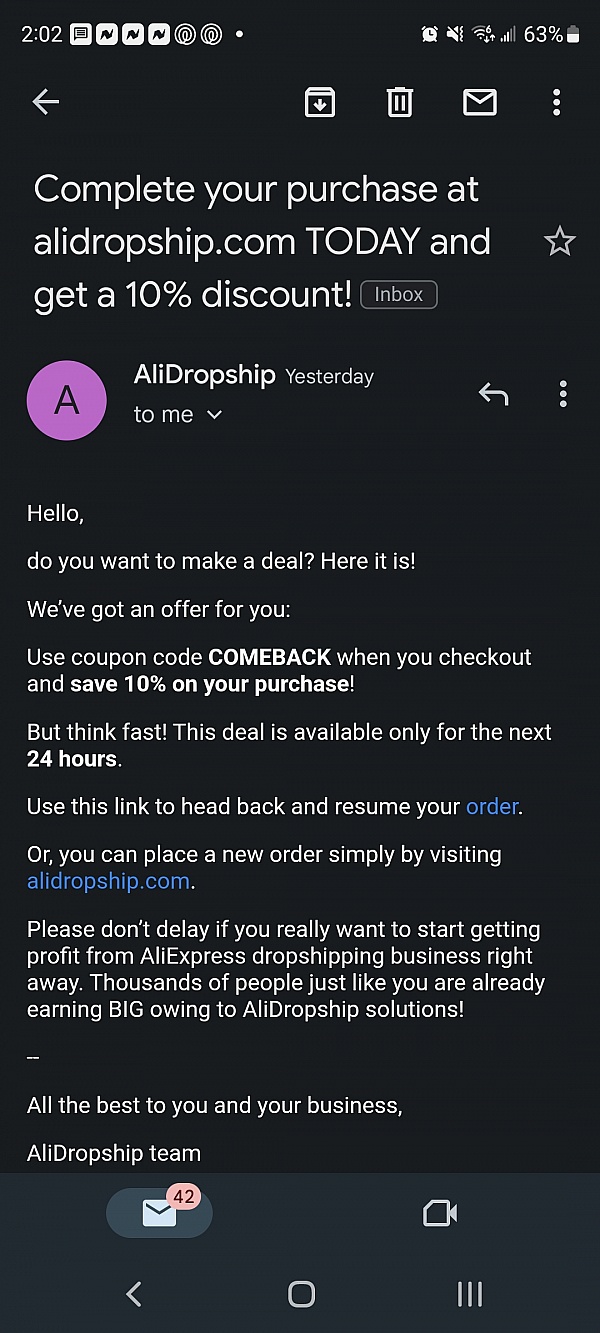Switch to the Mail tab

[x=159, y=1213]
